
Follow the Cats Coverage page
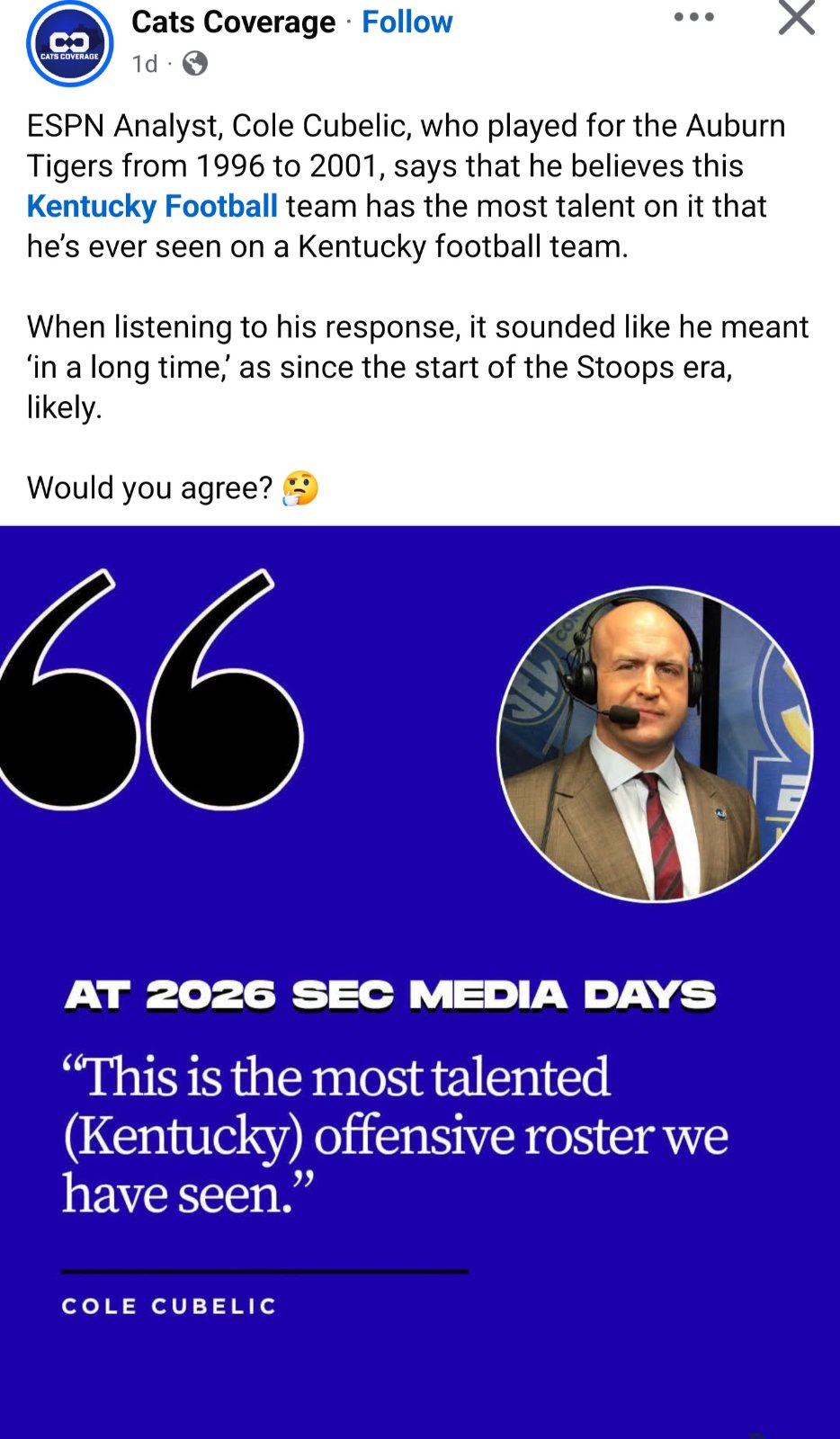(407, 22)
